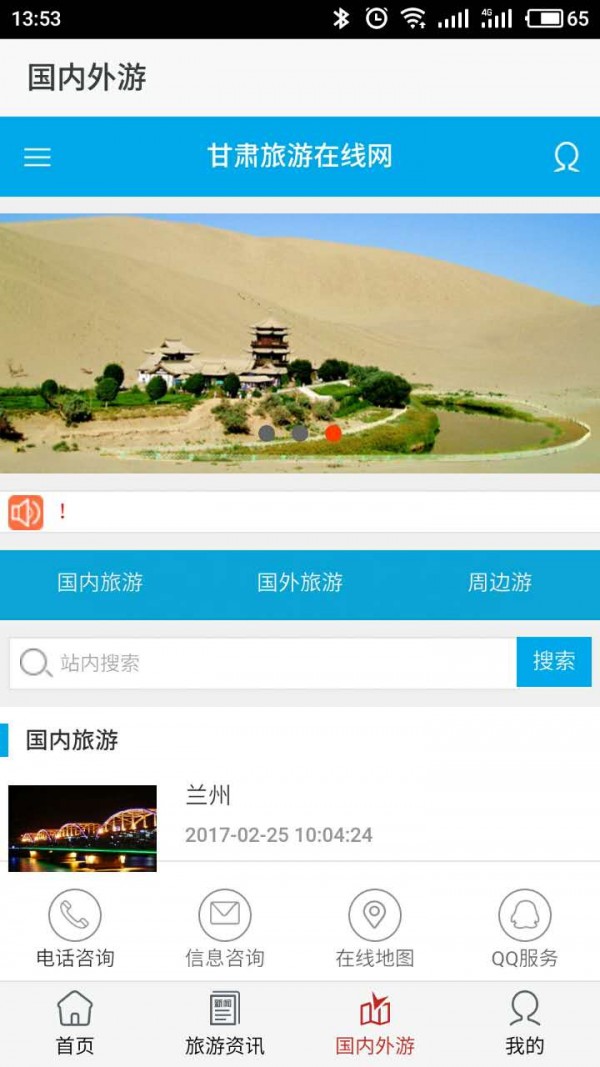Screen dimensions: 600x1067
Task: Go to the 首页 home tab
Action: (75, 1024)
